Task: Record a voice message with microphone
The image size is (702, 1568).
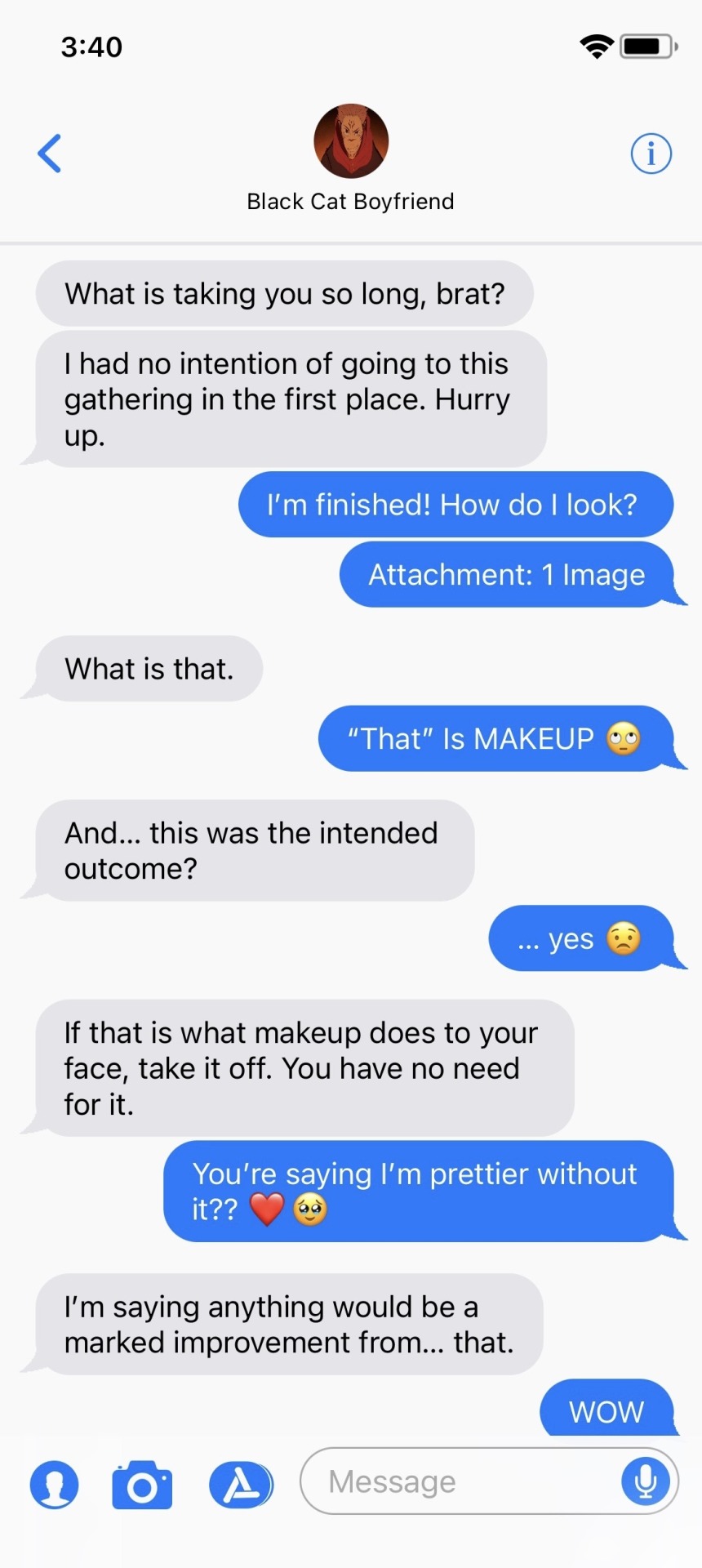Action: click(645, 1481)
